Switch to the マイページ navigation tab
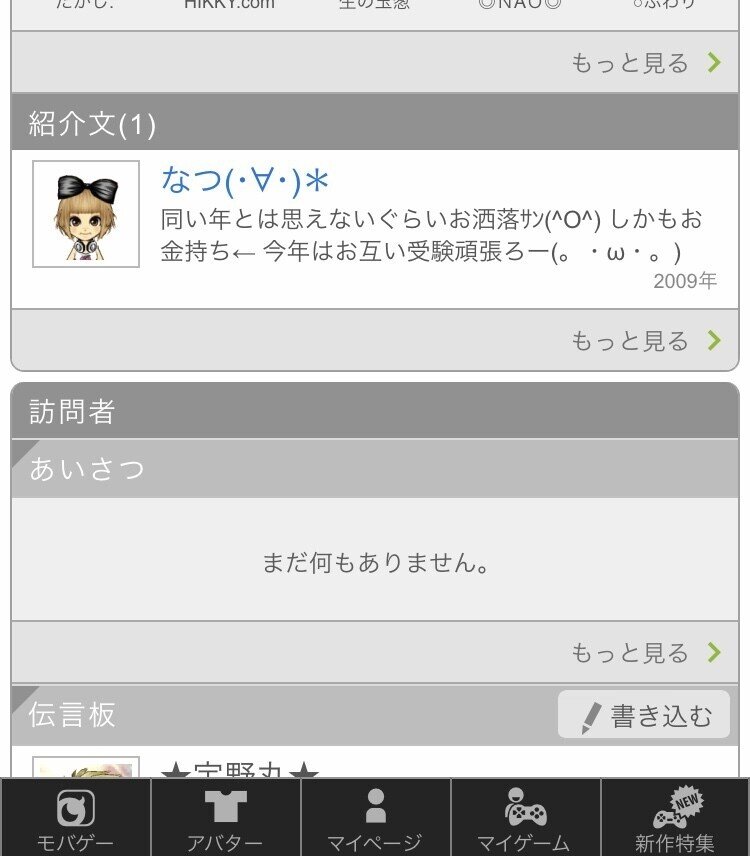This screenshot has height=856, width=750. (x=374, y=815)
